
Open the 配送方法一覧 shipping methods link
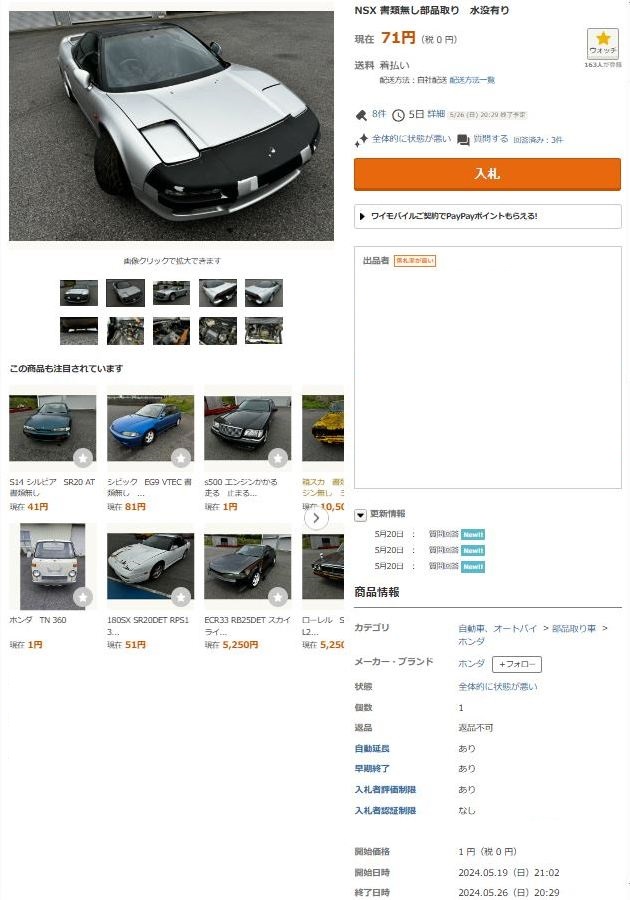click(472, 80)
